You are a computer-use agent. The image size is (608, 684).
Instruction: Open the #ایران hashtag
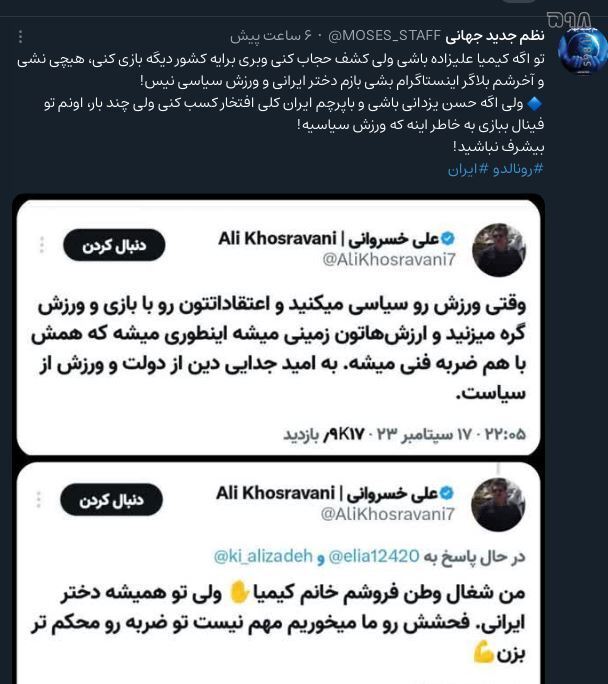pyautogui.click(x=465, y=168)
